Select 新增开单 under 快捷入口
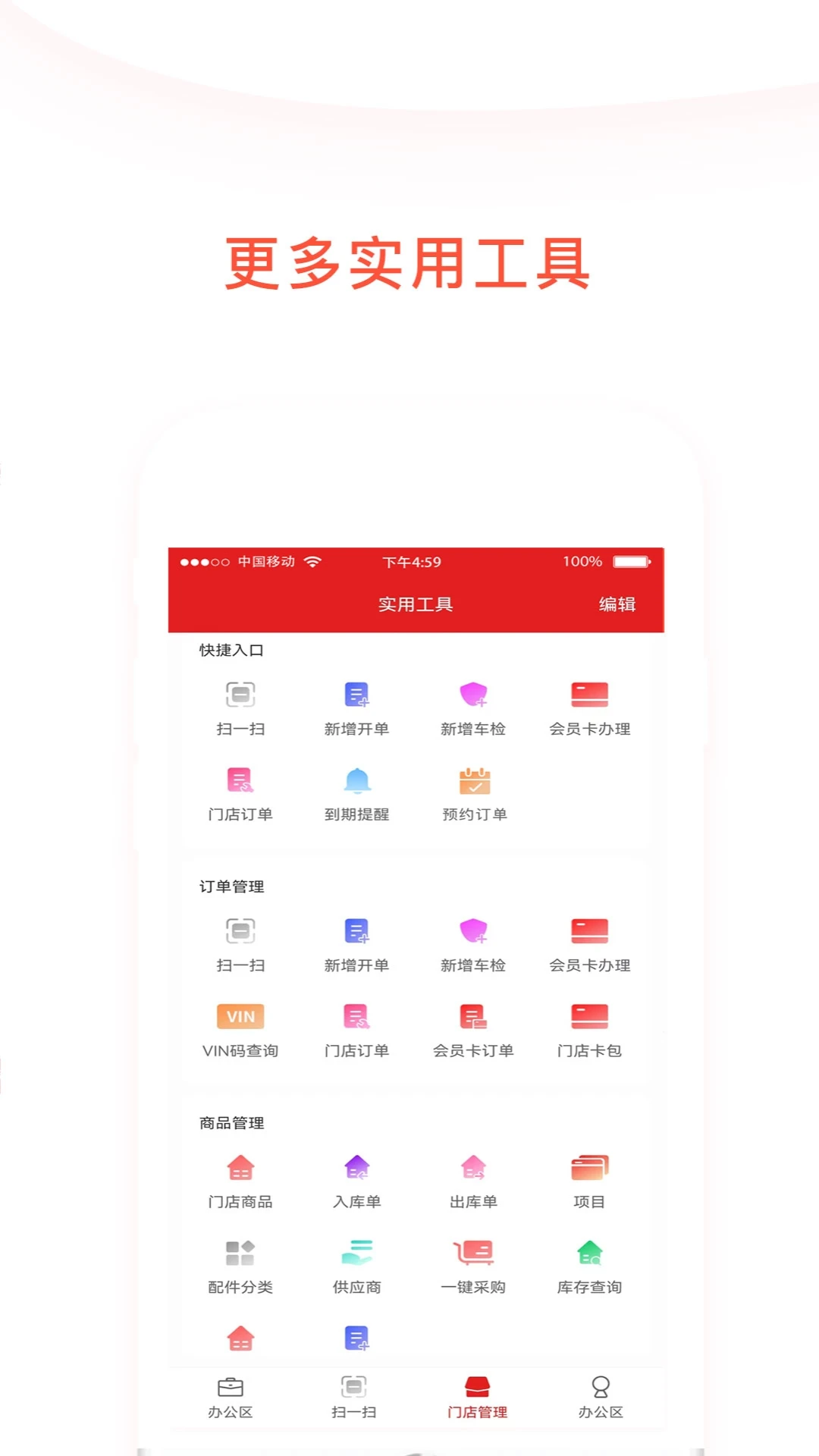The height and width of the screenshot is (1456, 819). 356,708
